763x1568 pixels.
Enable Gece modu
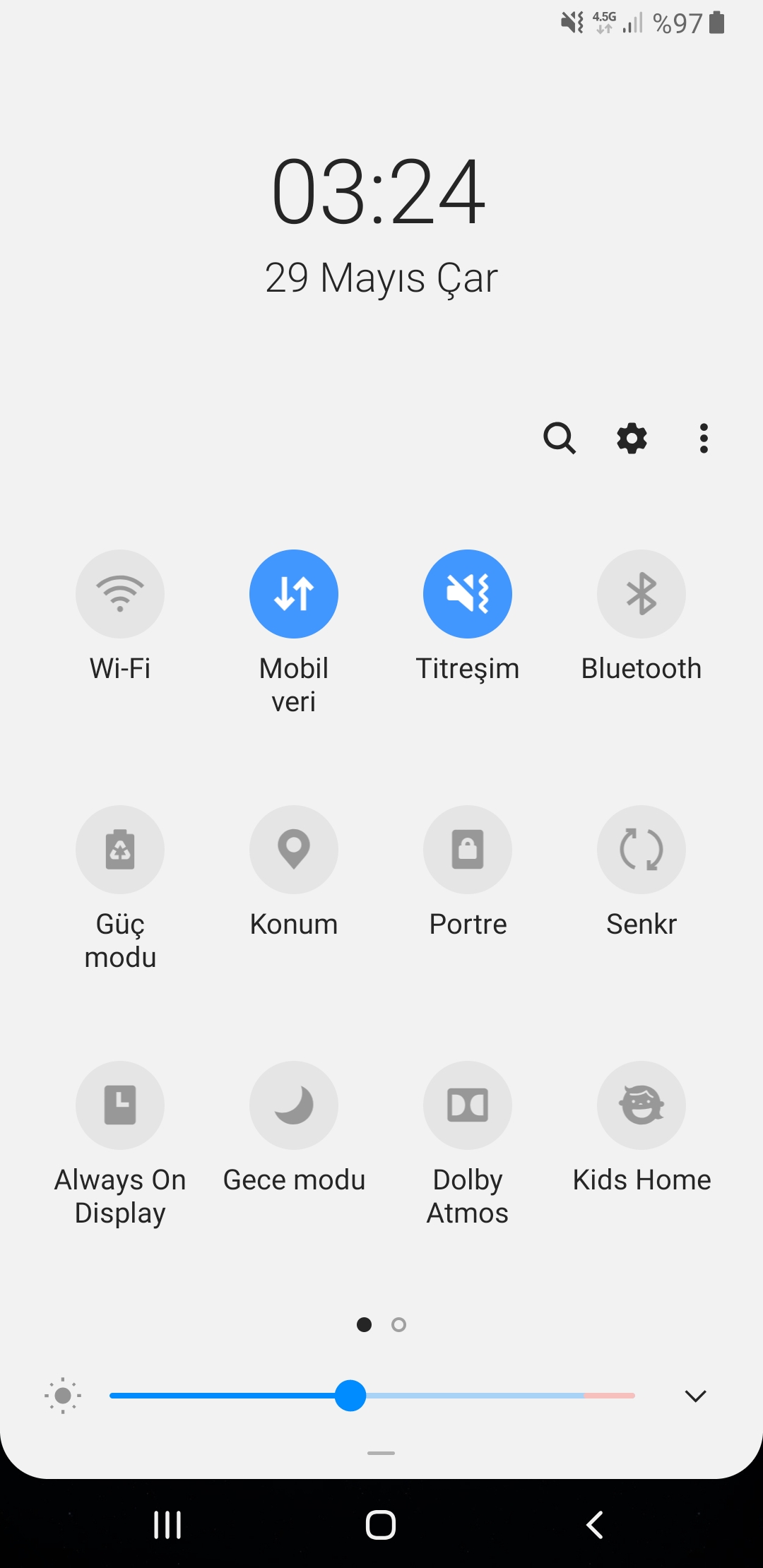294,1105
